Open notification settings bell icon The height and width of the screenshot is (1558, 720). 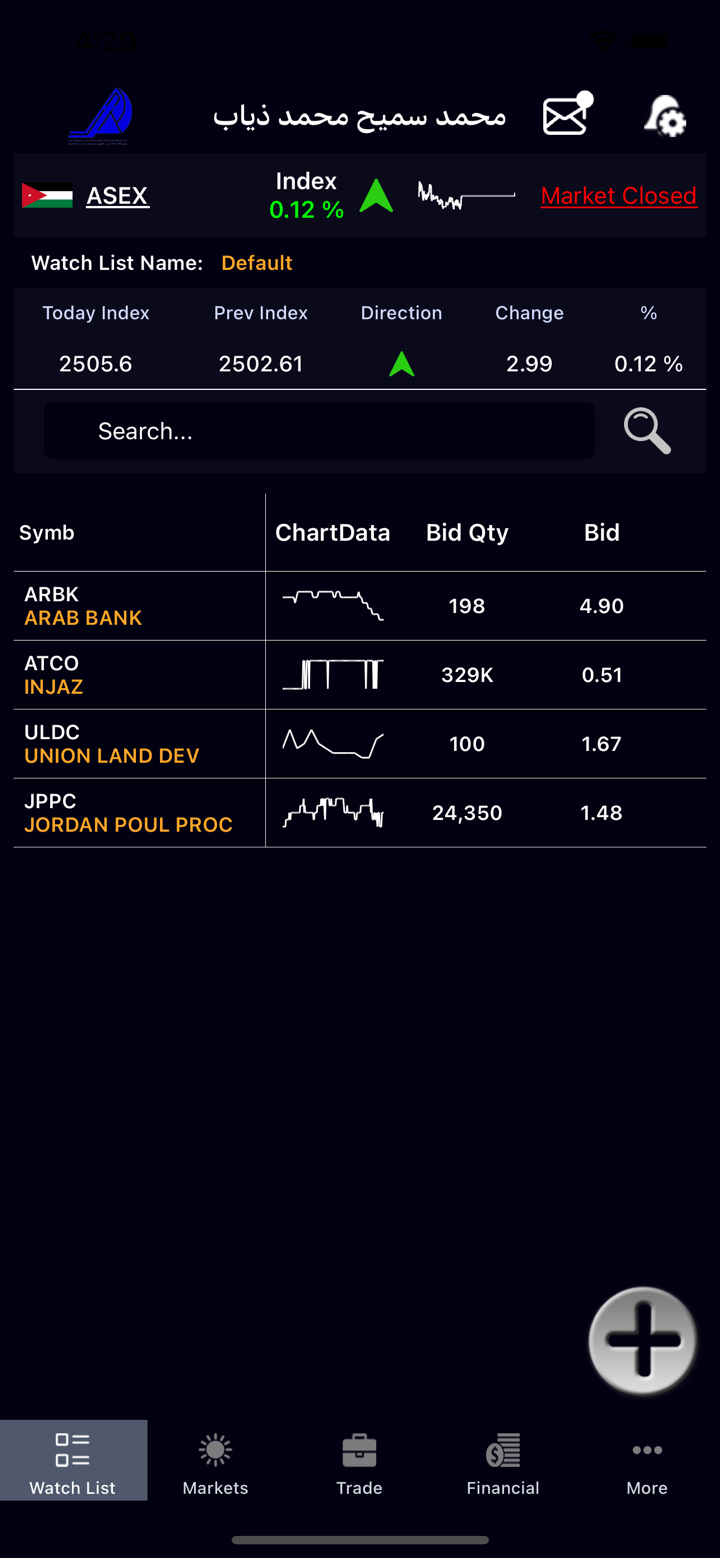(664, 116)
